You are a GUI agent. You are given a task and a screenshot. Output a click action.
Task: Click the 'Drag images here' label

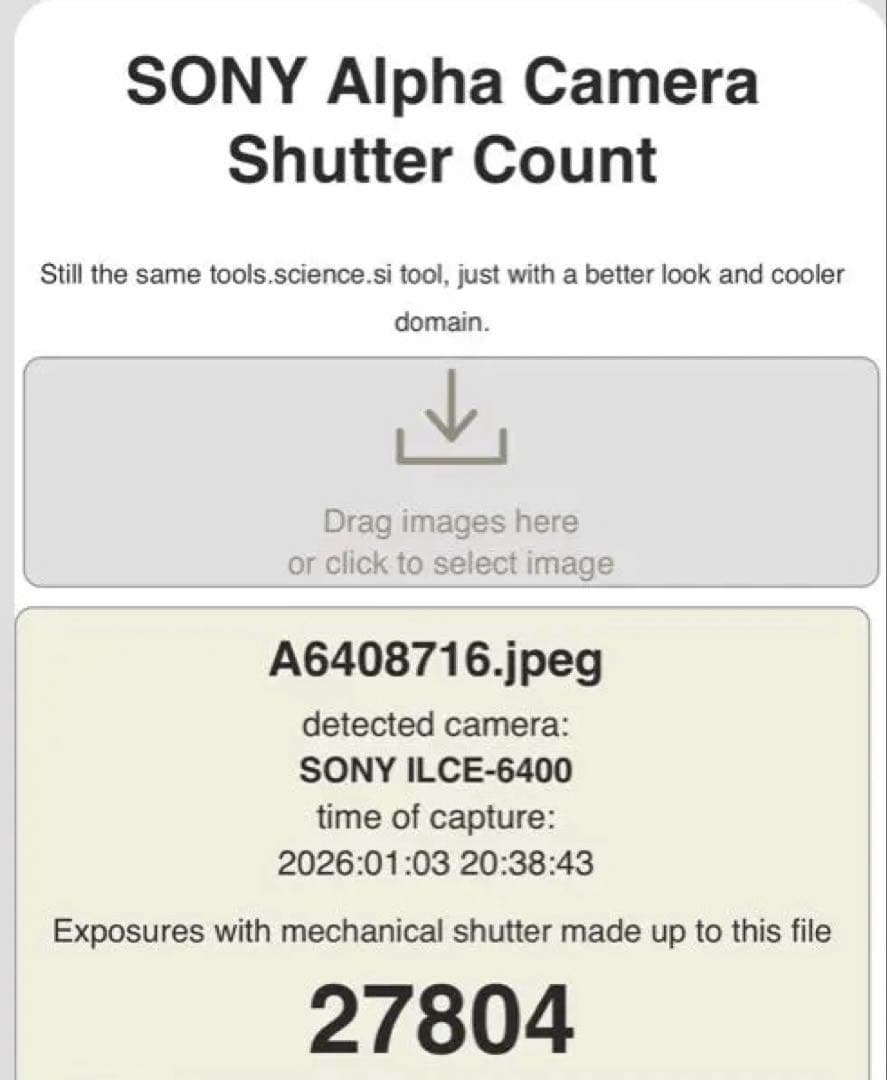pyautogui.click(x=447, y=521)
